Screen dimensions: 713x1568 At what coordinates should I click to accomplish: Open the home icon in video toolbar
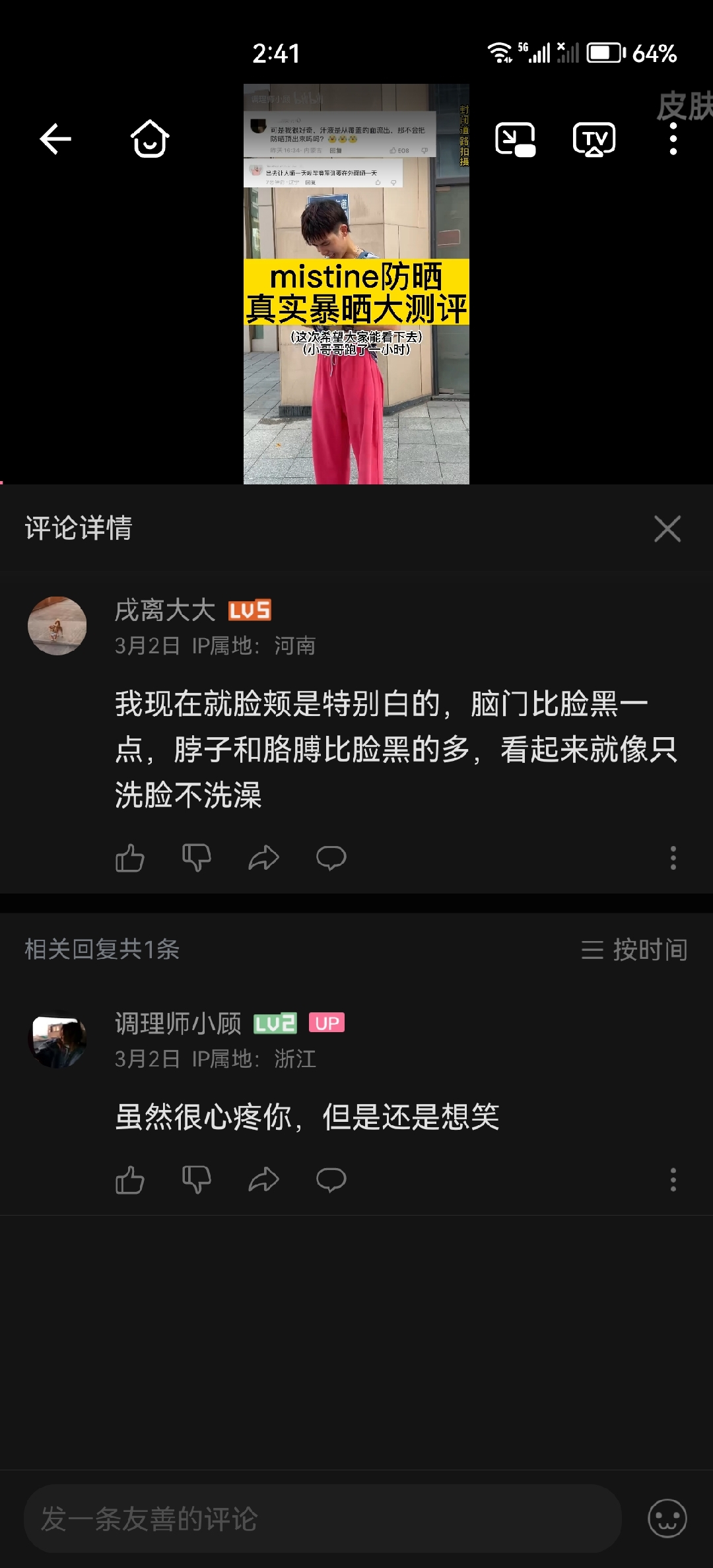[150, 139]
